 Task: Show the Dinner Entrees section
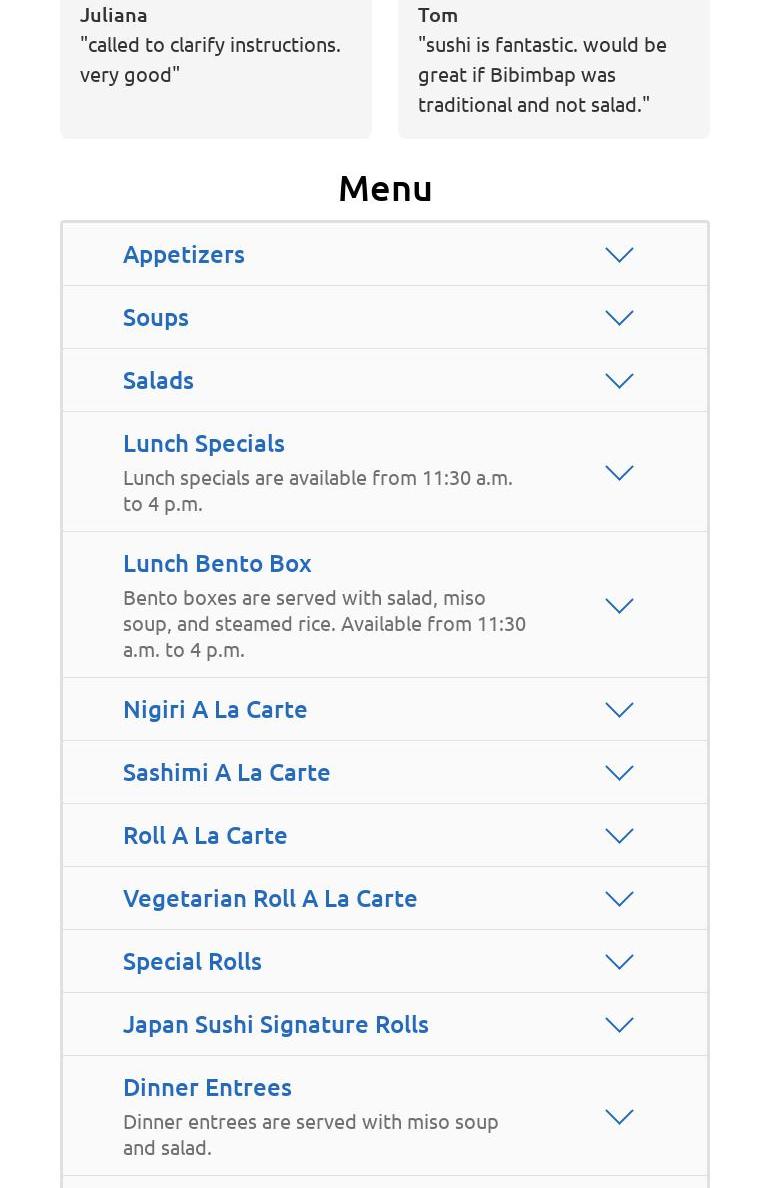click(x=207, y=1088)
